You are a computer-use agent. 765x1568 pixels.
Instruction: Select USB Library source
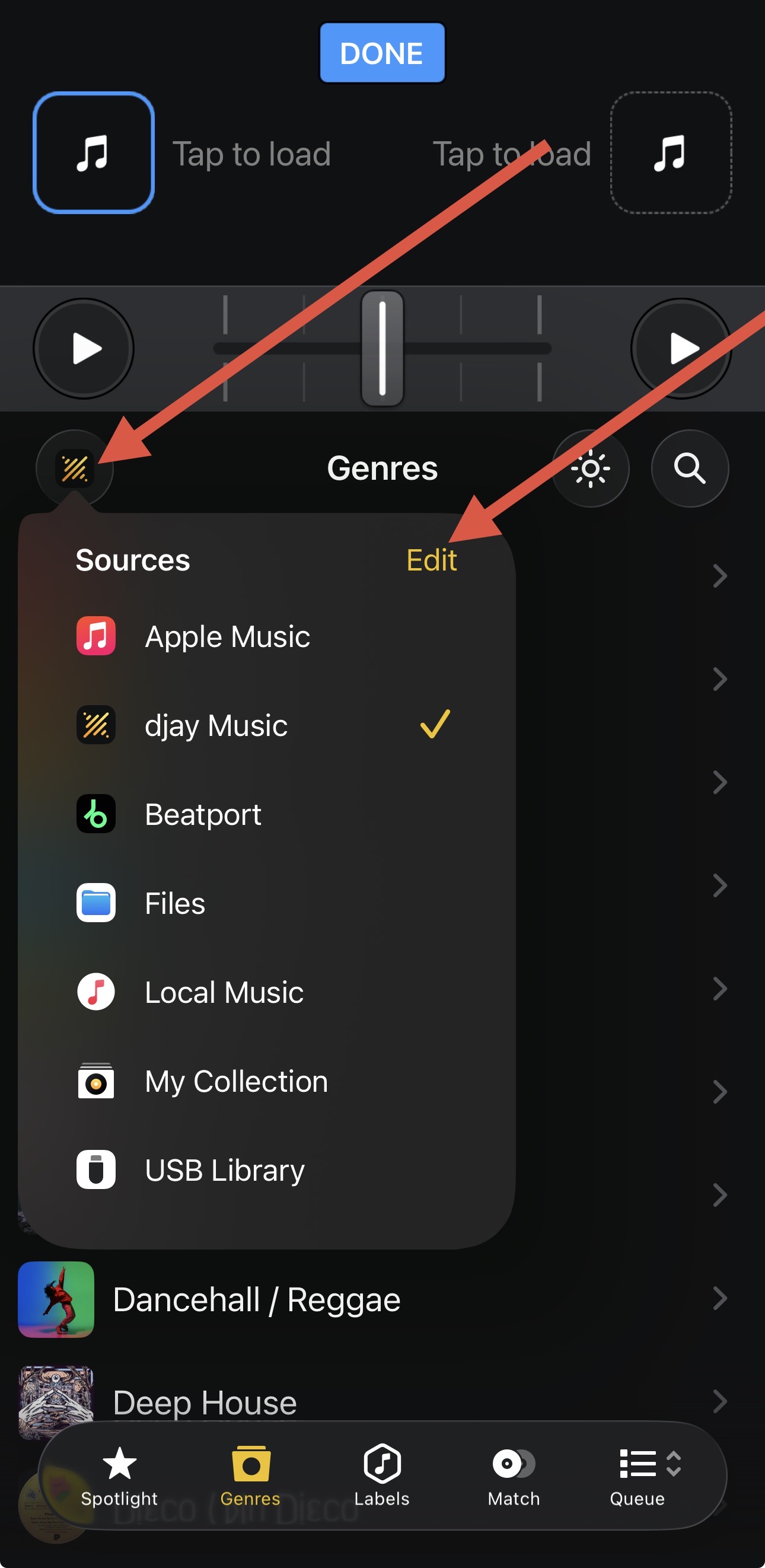224,1170
